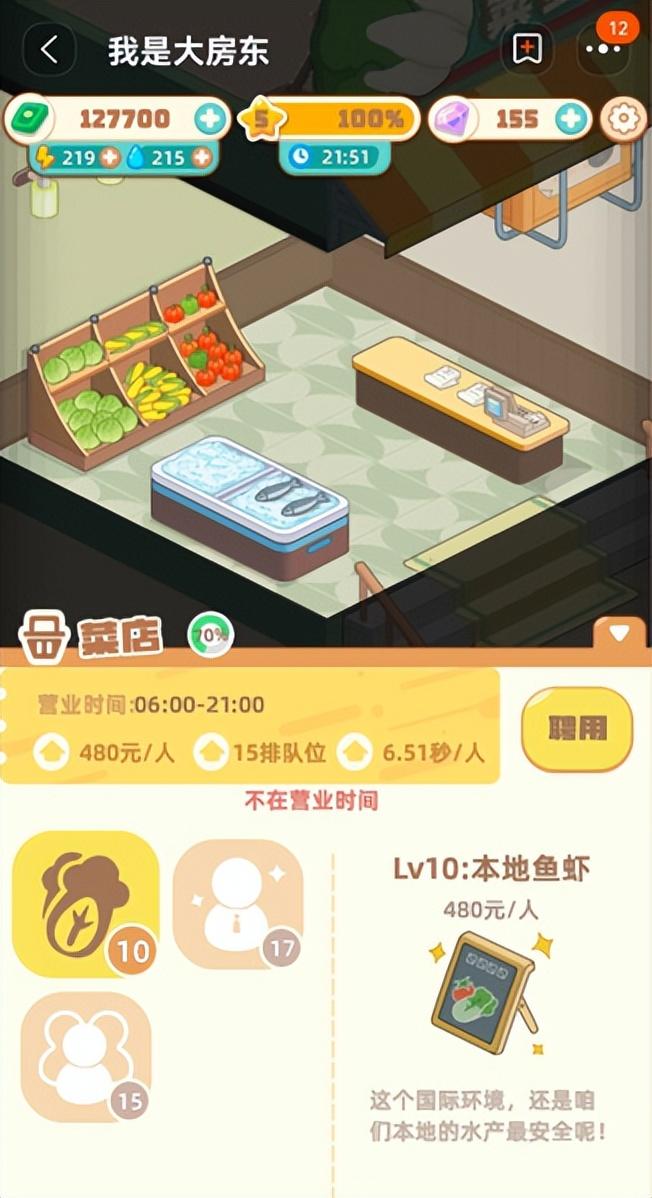
Task: Select the cabbage product upgrade level 10
Action: [x=86, y=903]
